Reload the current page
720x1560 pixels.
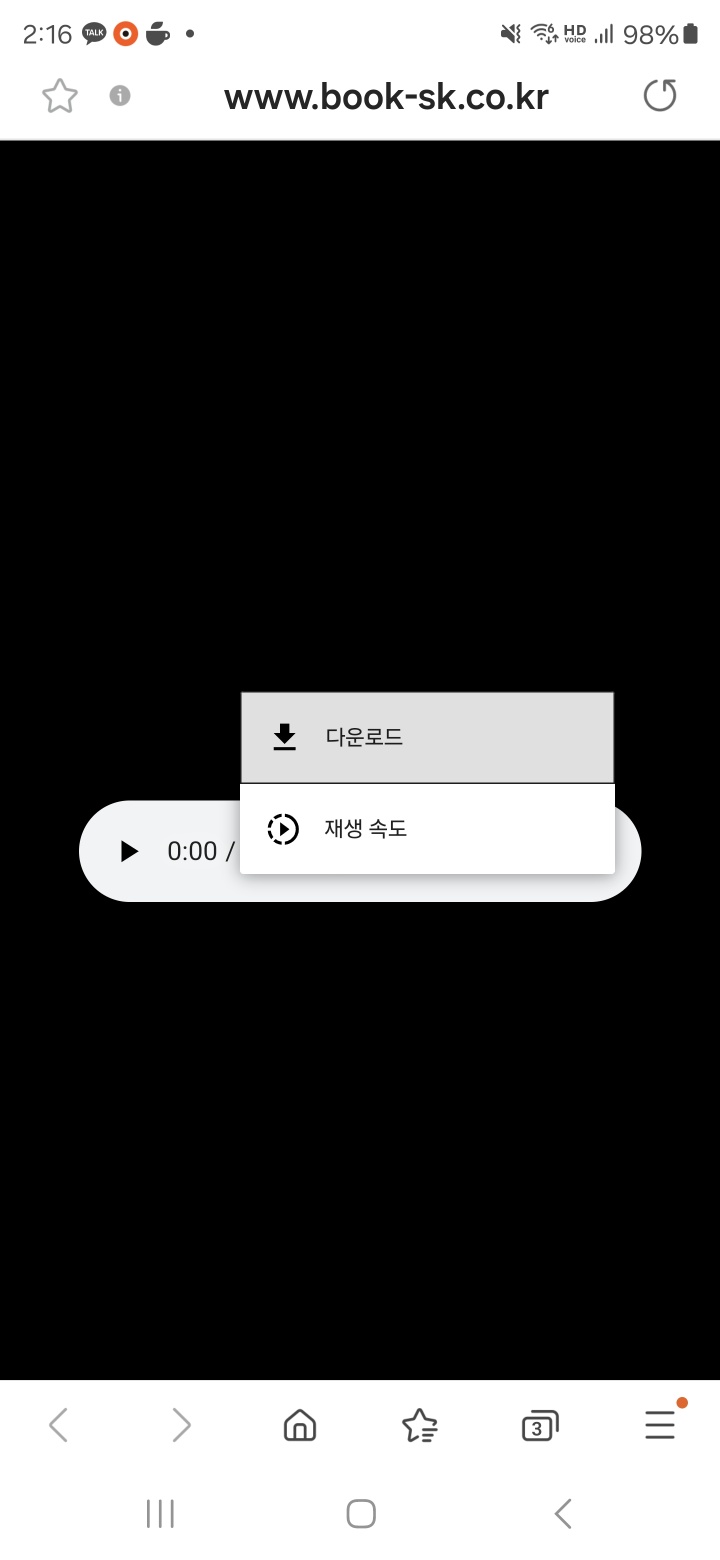click(x=660, y=96)
